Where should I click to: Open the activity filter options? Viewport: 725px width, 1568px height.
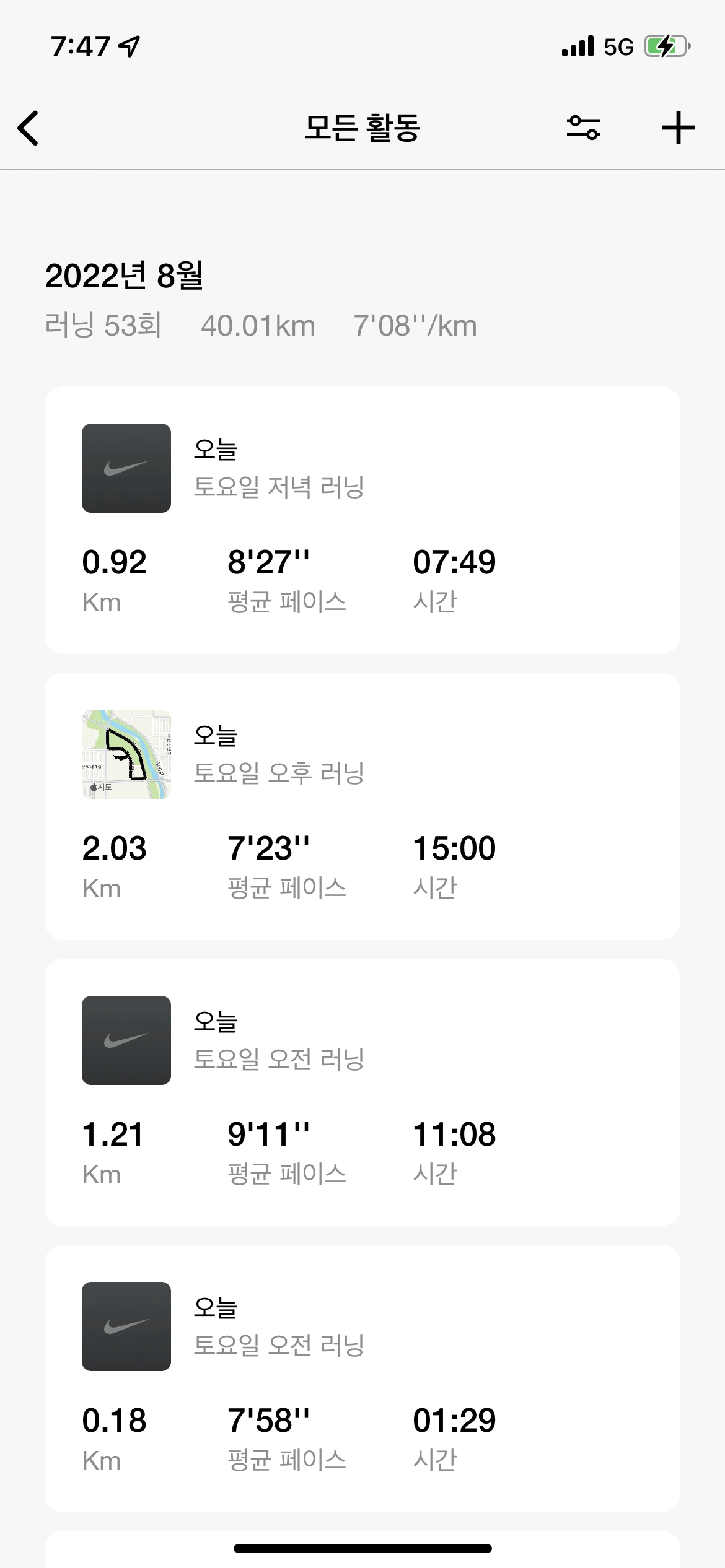click(x=583, y=128)
